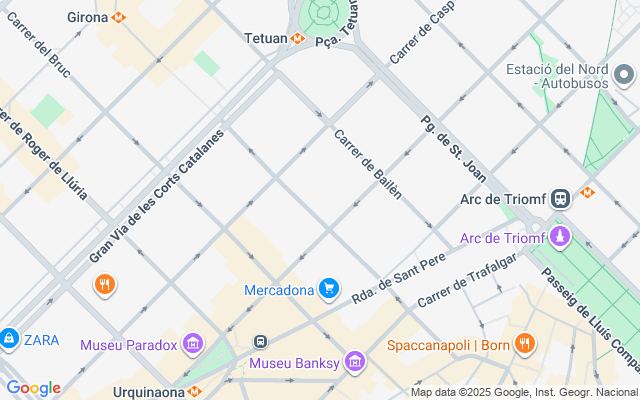Screen dimensions: 640x400
Task: Select the Arc de Triomf monument pin
Action: 560,238
